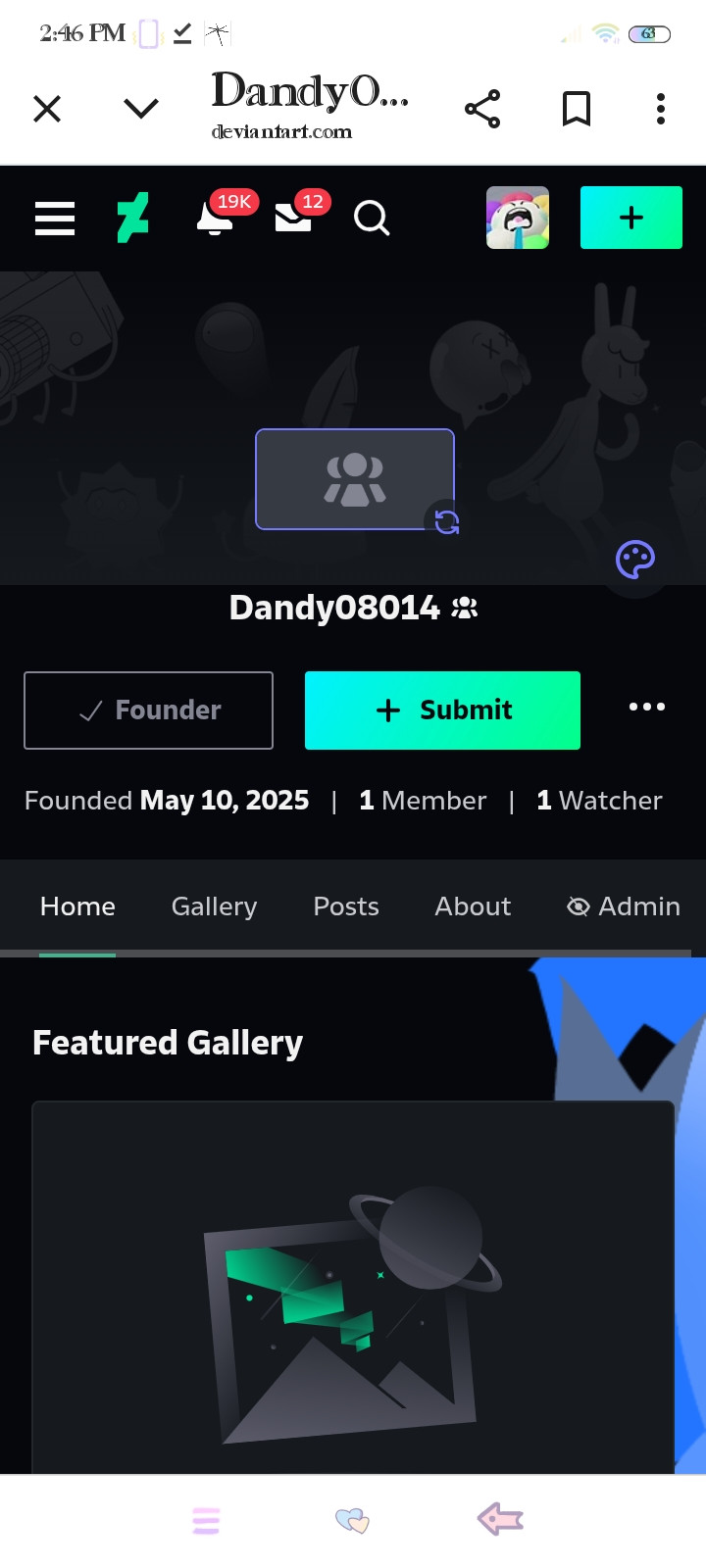
Task: Bookmark this page in the browser
Action: [577, 109]
